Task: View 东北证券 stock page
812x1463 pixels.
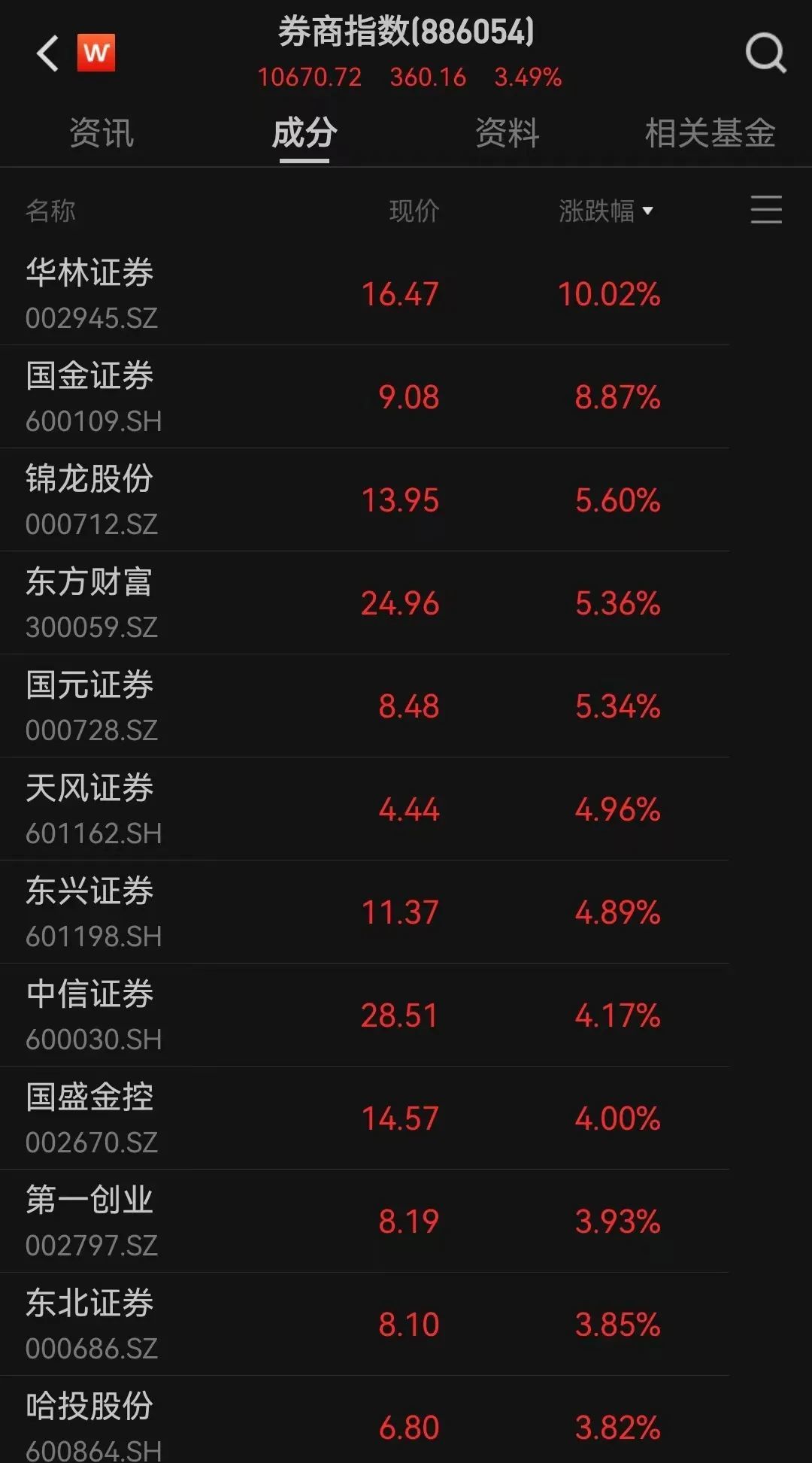Action: pyautogui.click(x=90, y=1323)
